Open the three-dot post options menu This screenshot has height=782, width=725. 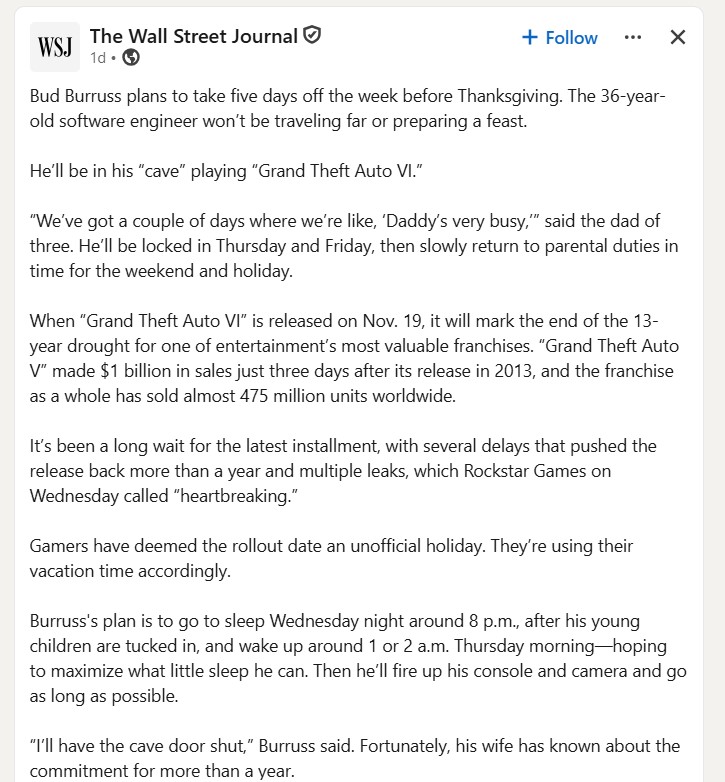coord(633,37)
